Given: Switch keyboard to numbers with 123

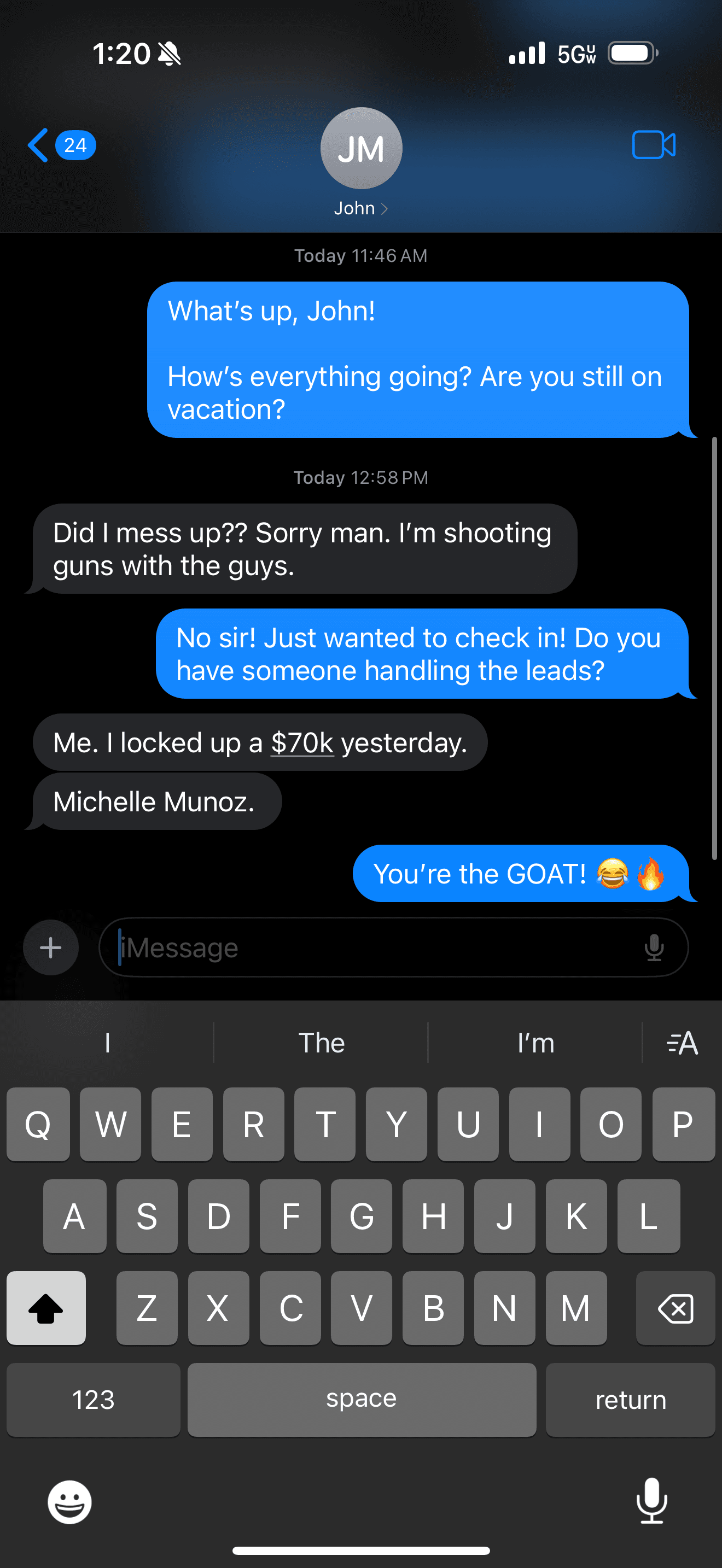Looking at the screenshot, I should point(93,1400).
